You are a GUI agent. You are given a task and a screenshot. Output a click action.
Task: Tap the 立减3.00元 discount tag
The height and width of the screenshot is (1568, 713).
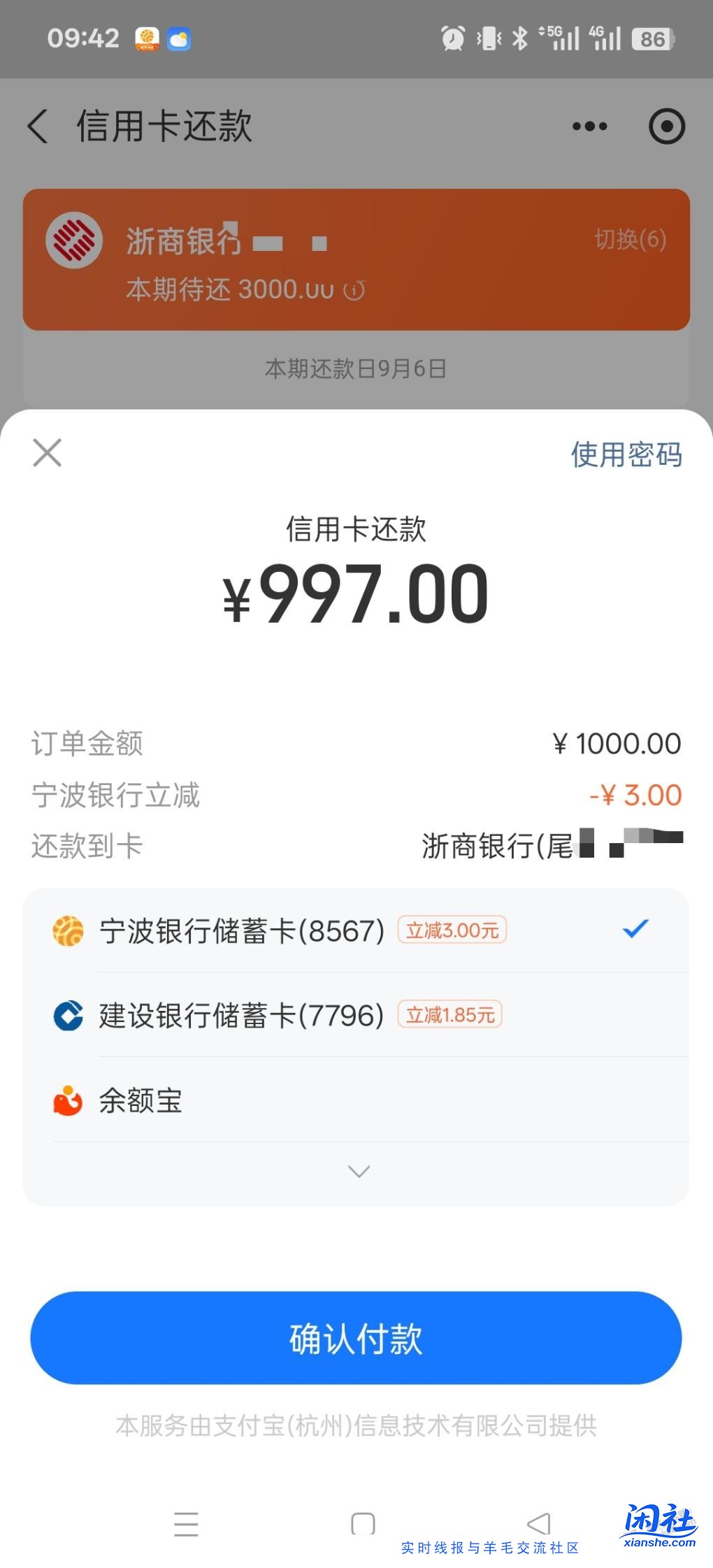pyautogui.click(x=452, y=930)
